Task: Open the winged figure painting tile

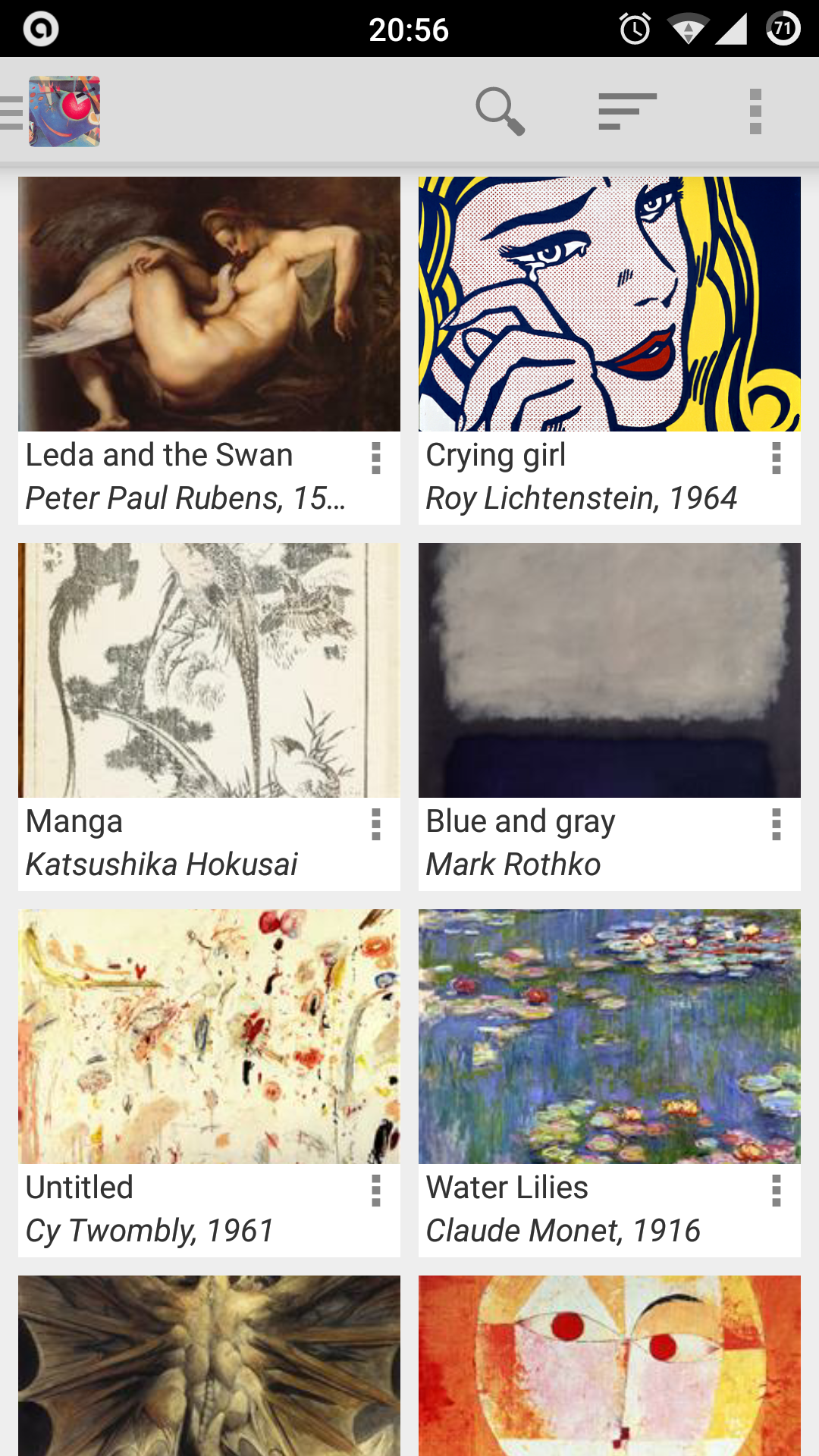Action: point(209,1365)
